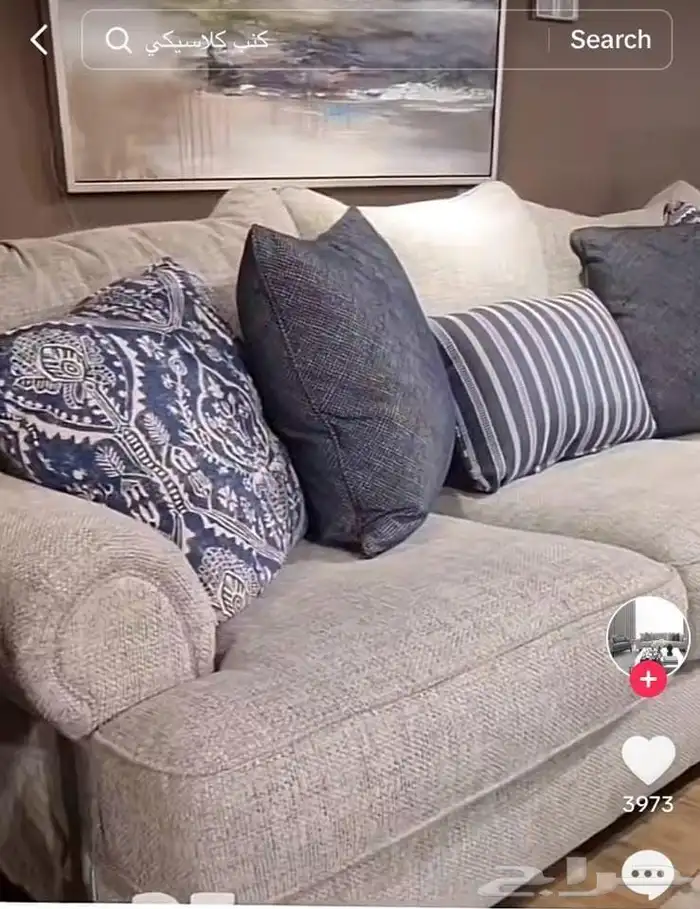Screen dimensions: 700x909
Task: Follow the creator with the plus badge
Action: pyautogui.click(x=648, y=680)
